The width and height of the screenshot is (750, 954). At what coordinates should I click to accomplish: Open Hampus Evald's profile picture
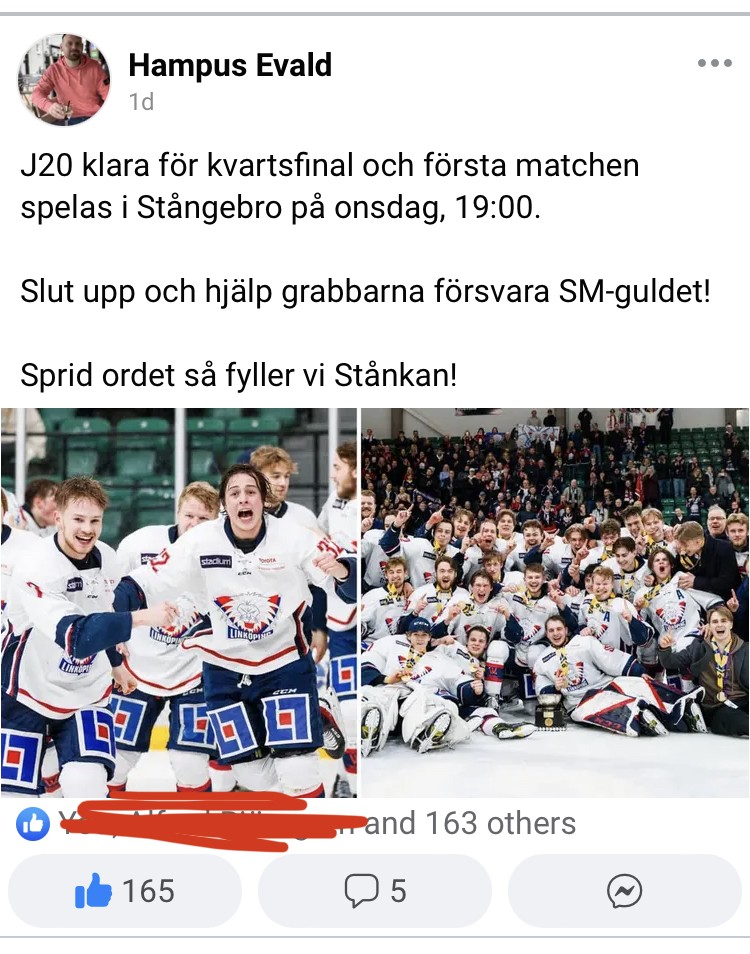64,80
